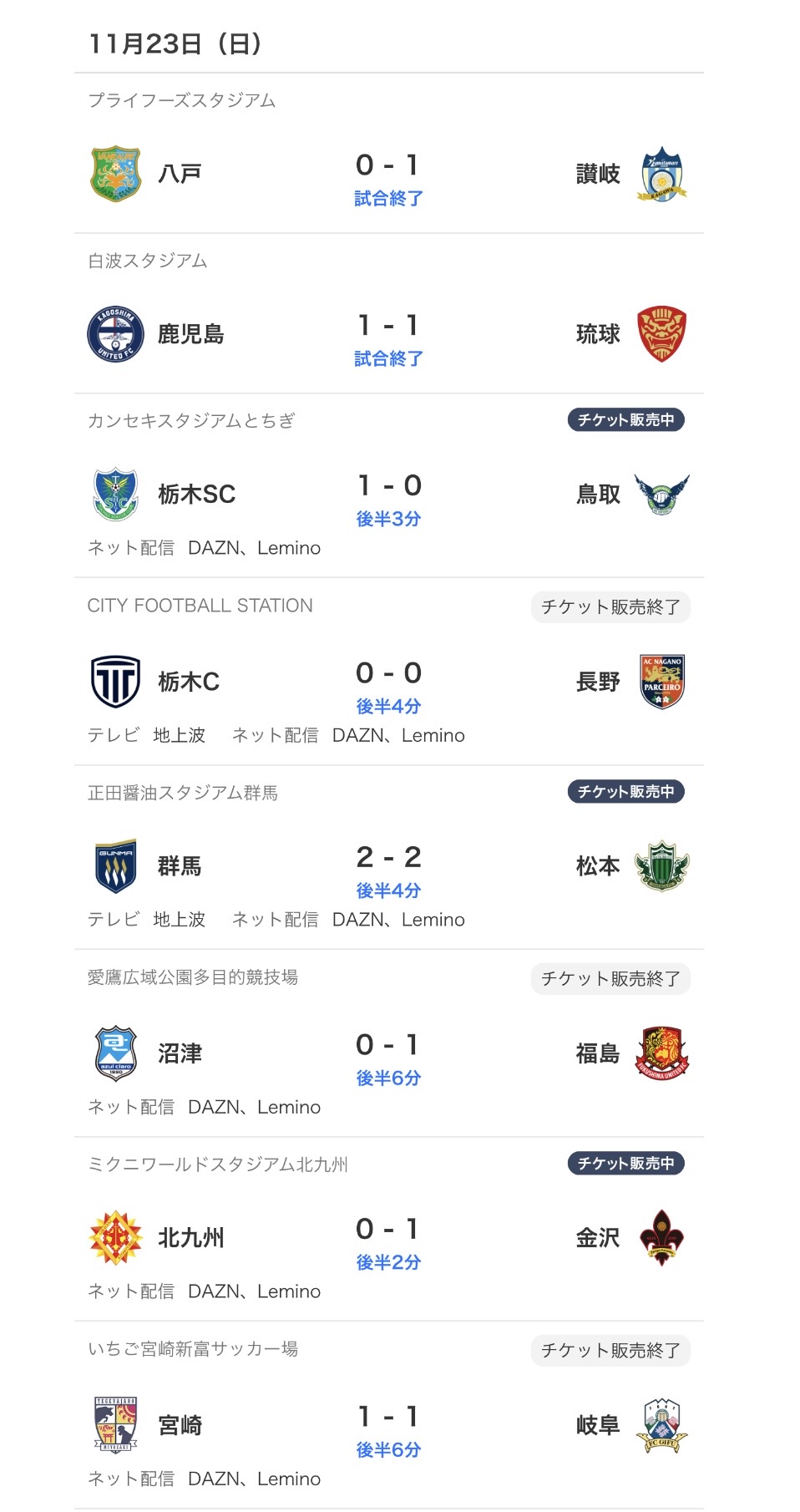Buy tickets for ミクニワールドスタジアム北九州 match
This screenshot has width=800, height=1512.
point(625,1164)
